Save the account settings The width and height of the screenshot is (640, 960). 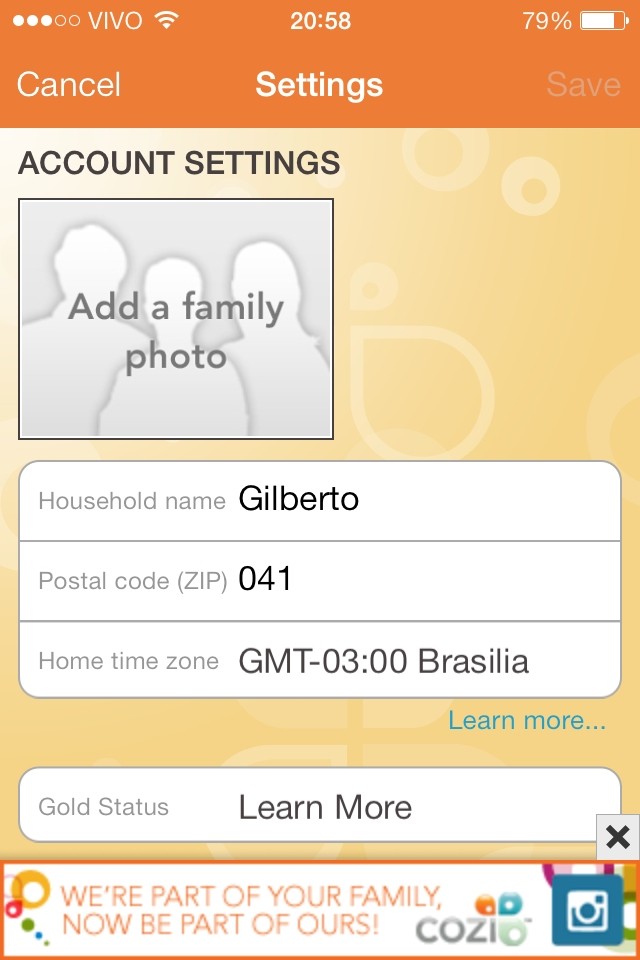583,85
